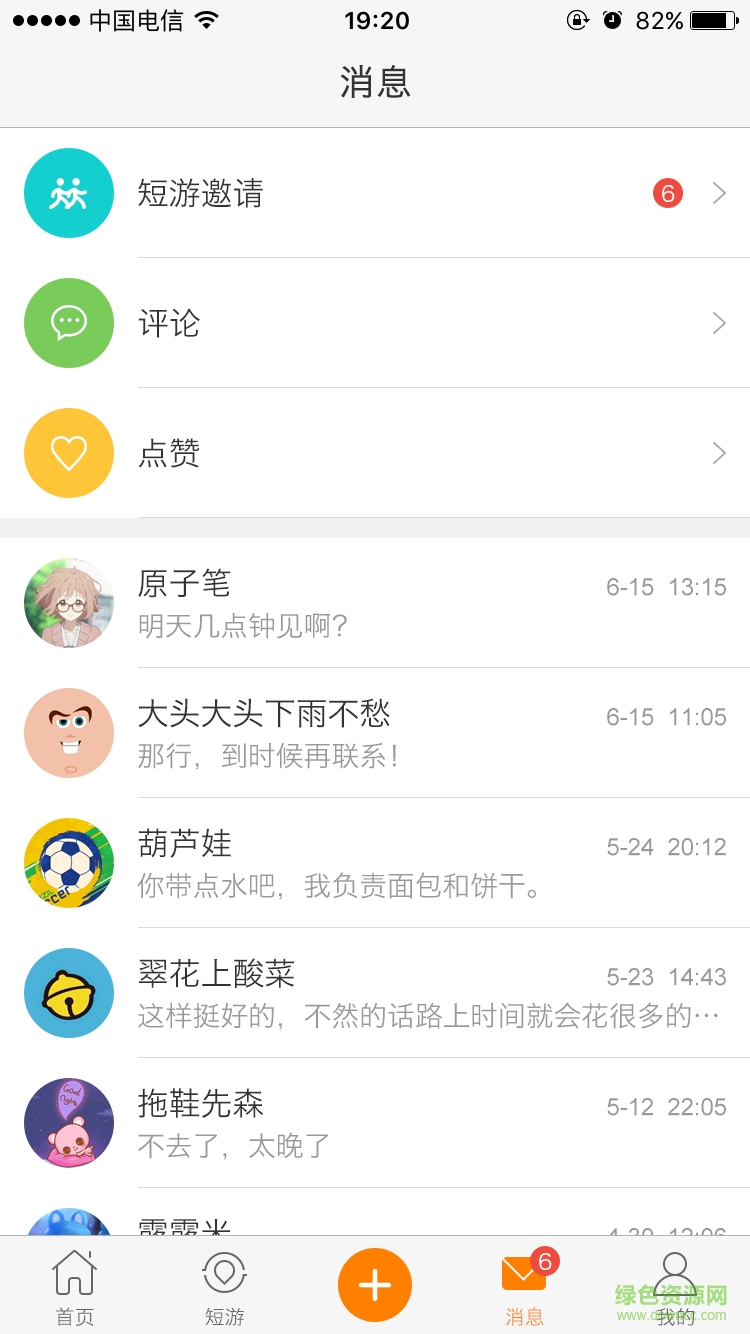The height and width of the screenshot is (1334, 750).
Task: Tap the orange plus create button
Action: pyautogui.click(x=375, y=1285)
